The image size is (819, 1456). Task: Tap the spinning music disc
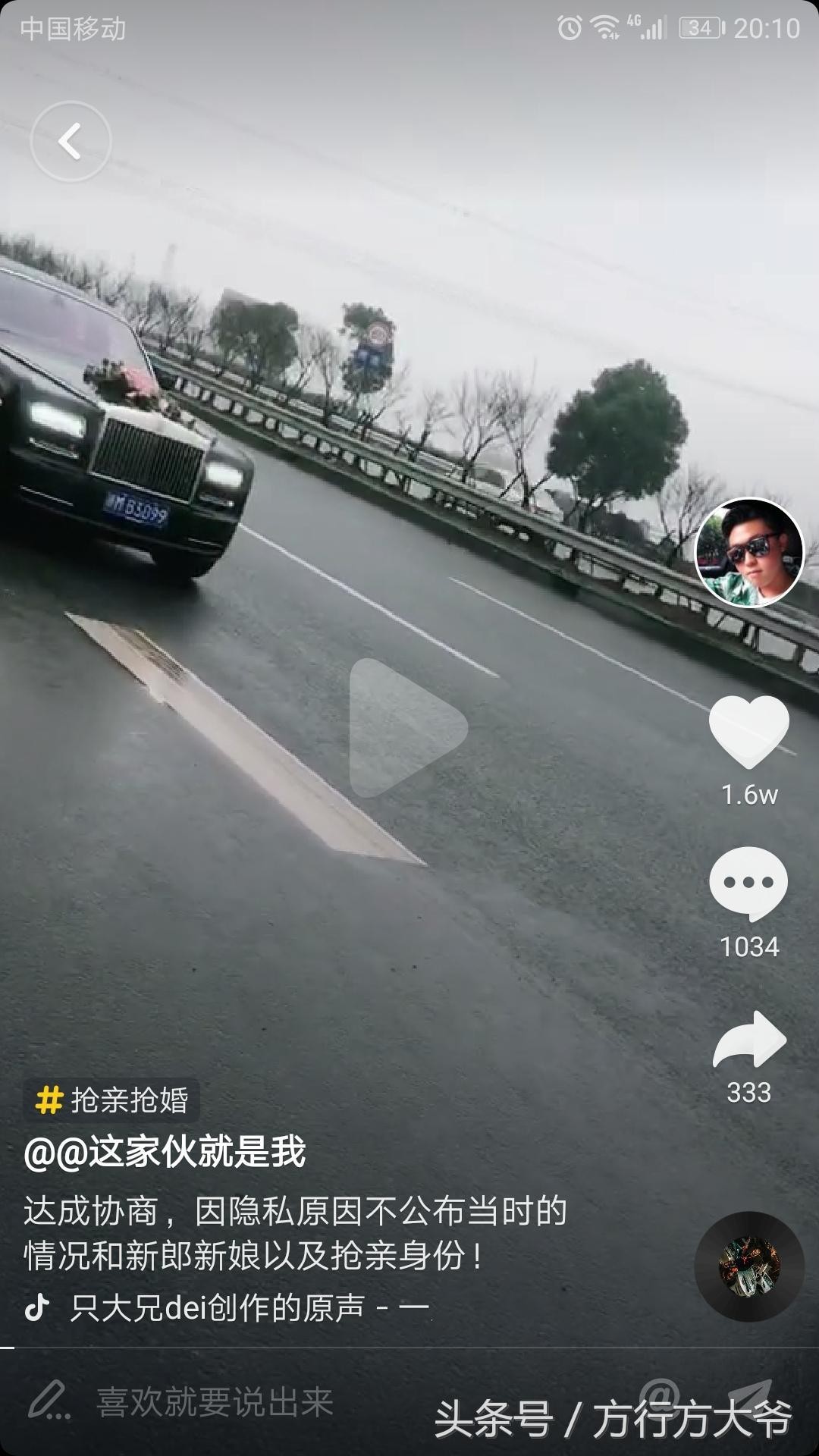click(749, 1266)
